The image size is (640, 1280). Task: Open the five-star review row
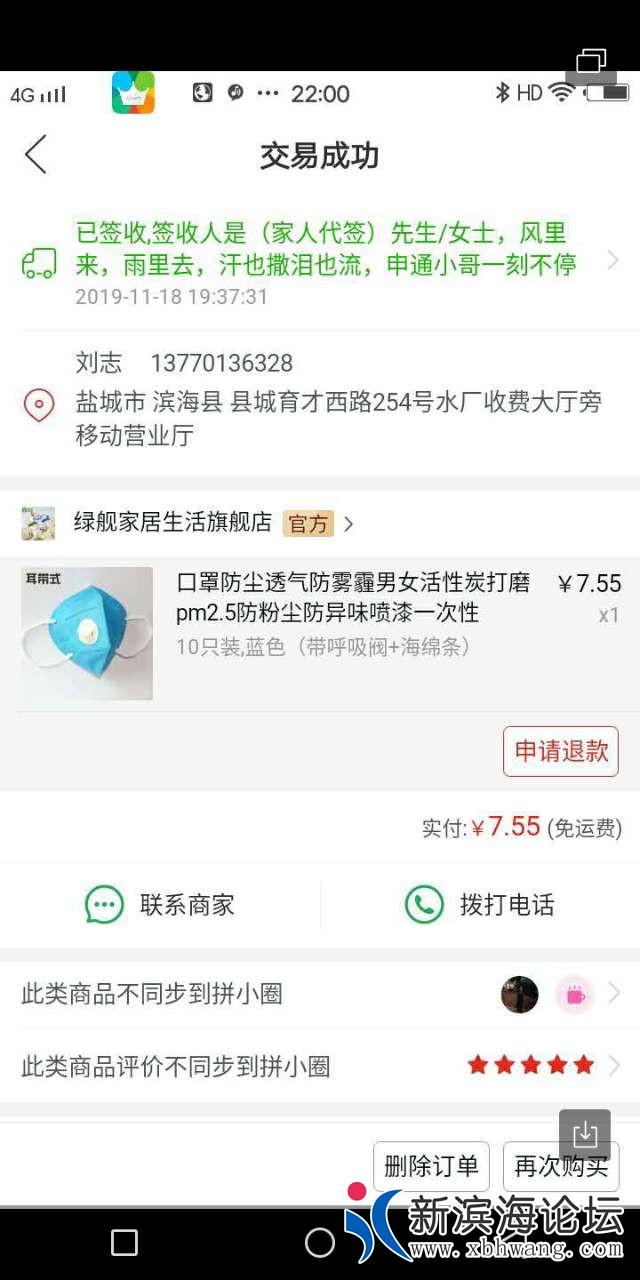[320, 1066]
